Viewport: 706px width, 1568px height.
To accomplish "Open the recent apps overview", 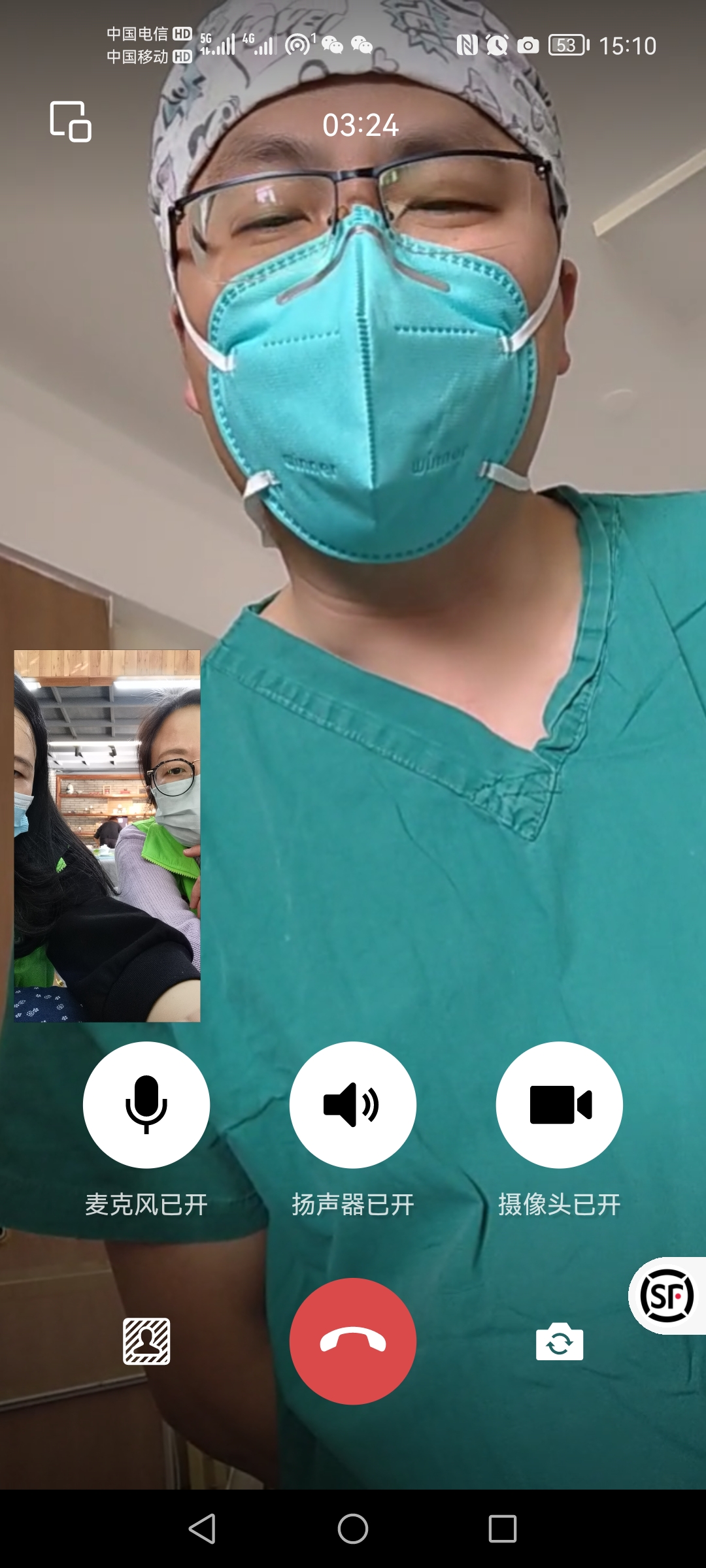I will pyautogui.click(x=502, y=1529).
